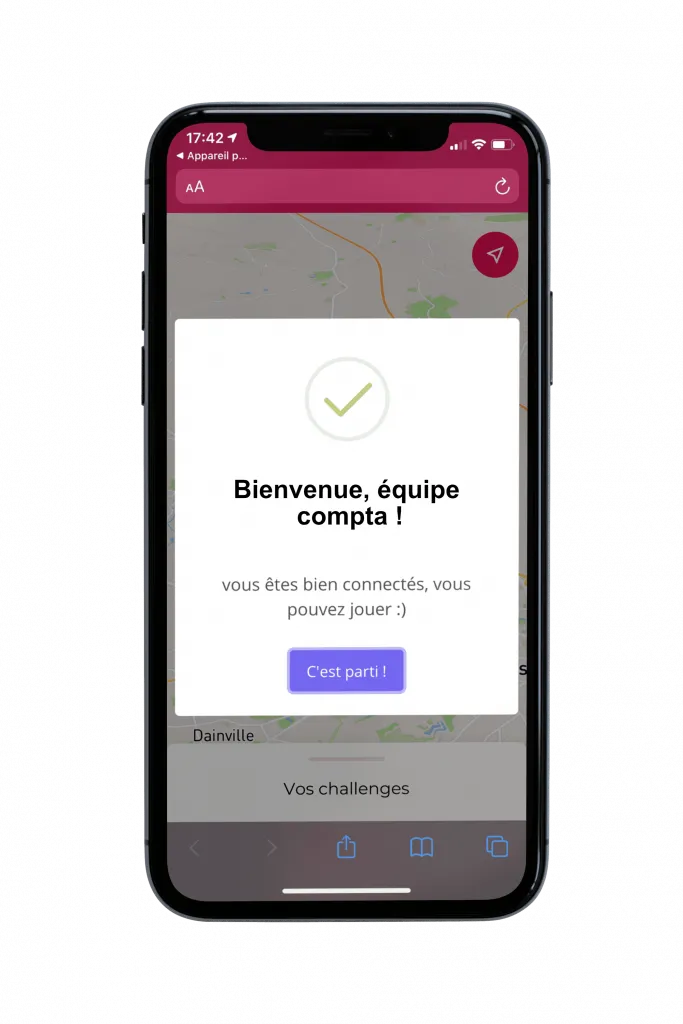Return to the Appareil p... app

[x=212, y=156]
